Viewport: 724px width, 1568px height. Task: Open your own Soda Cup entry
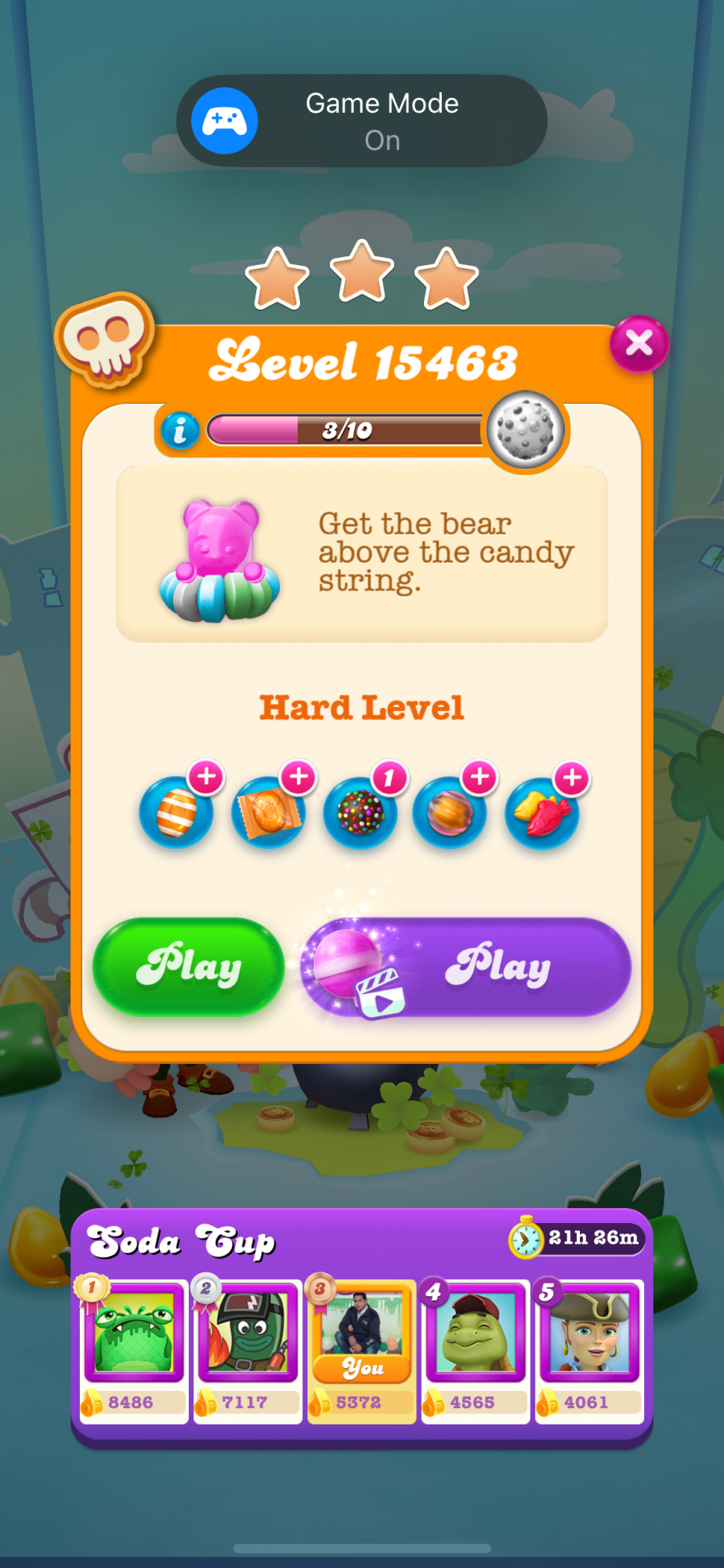[x=361, y=1350]
